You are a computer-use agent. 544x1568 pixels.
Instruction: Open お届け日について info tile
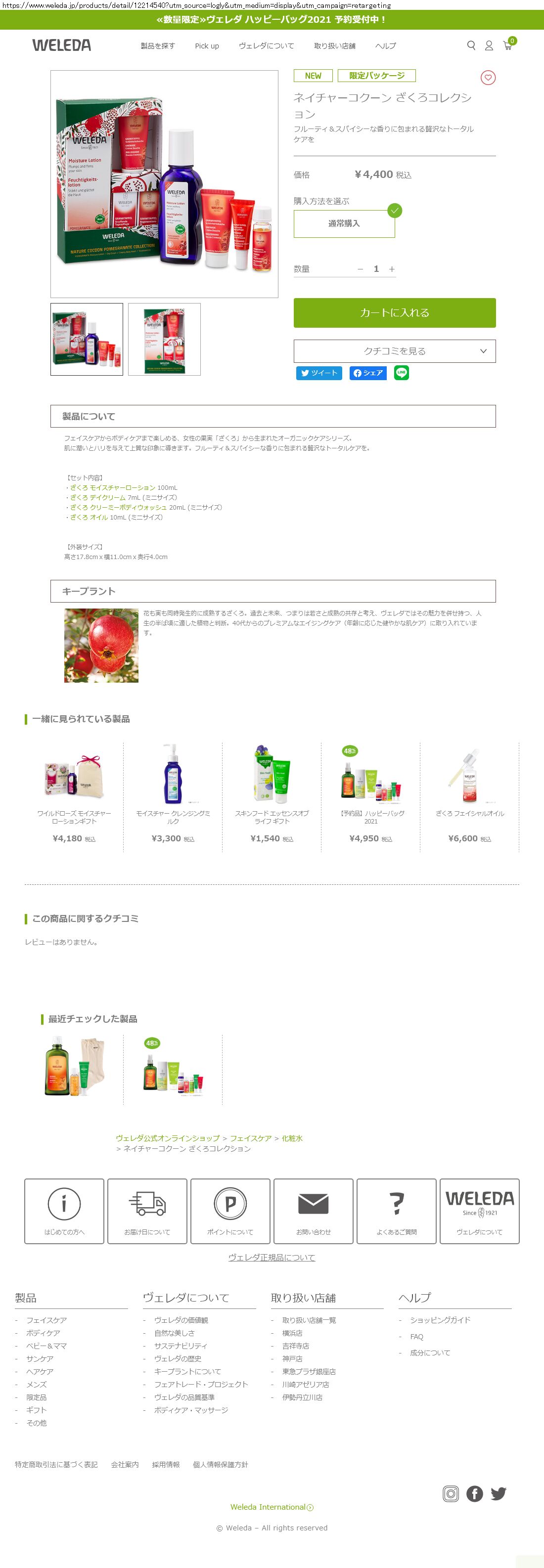pyautogui.click(x=147, y=1211)
